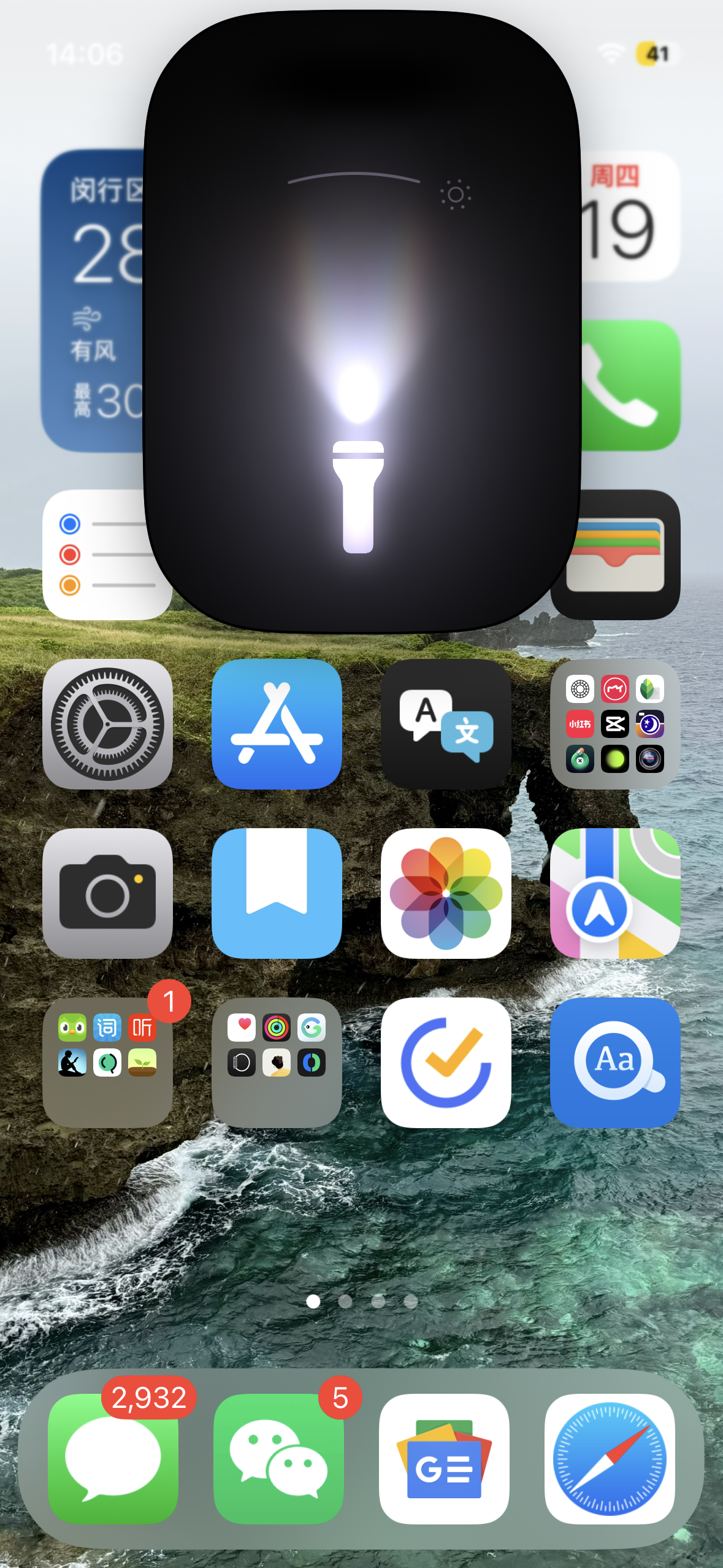The width and height of the screenshot is (723, 1568).
Task: Open Google News in the dock
Action: click(x=444, y=1459)
